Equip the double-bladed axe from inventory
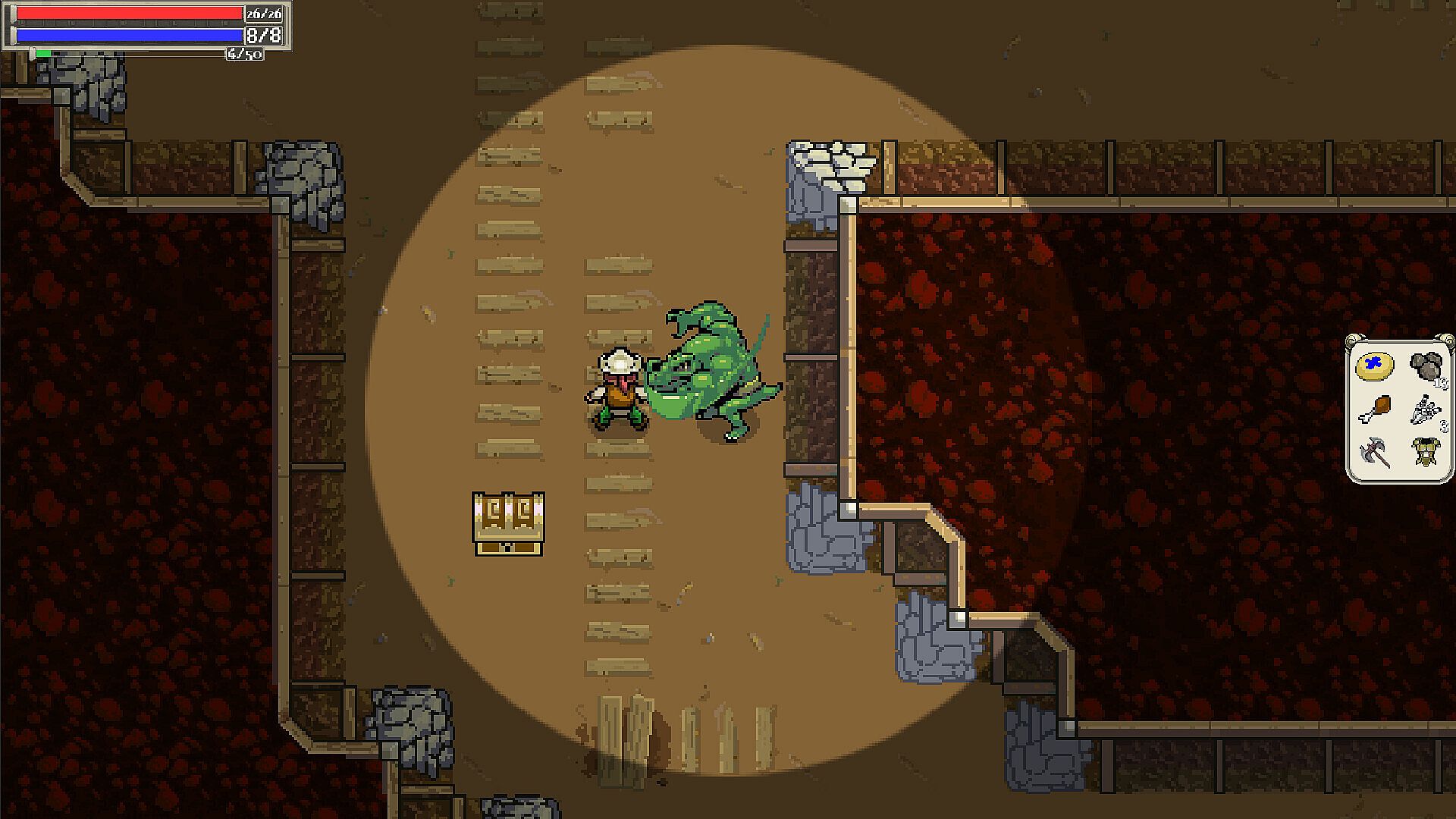The height and width of the screenshot is (819, 1456). [x=1375, y=453]
